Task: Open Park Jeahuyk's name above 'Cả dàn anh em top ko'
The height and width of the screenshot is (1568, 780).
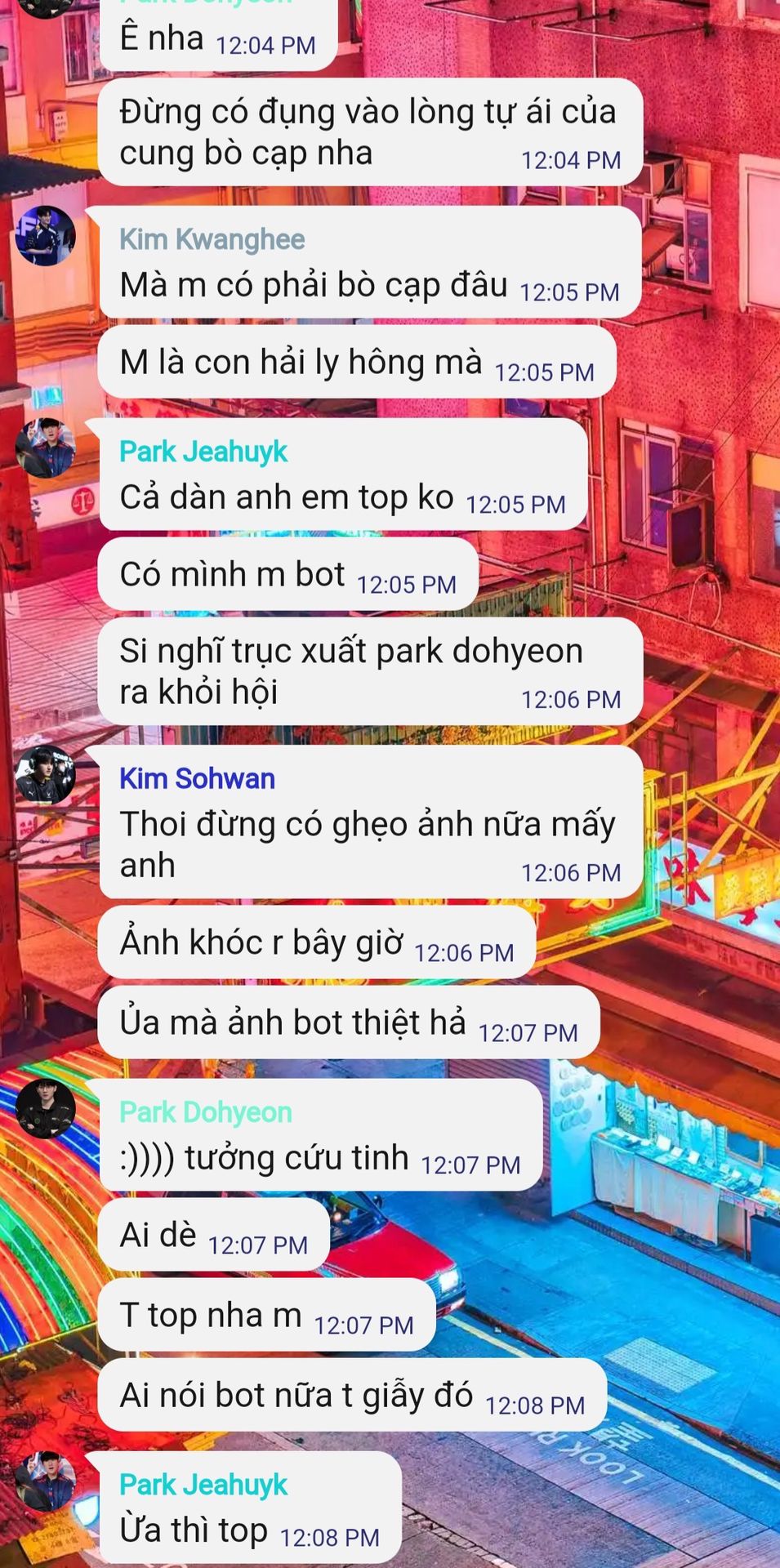Action: pyautogui.click(x=203, y=452)
